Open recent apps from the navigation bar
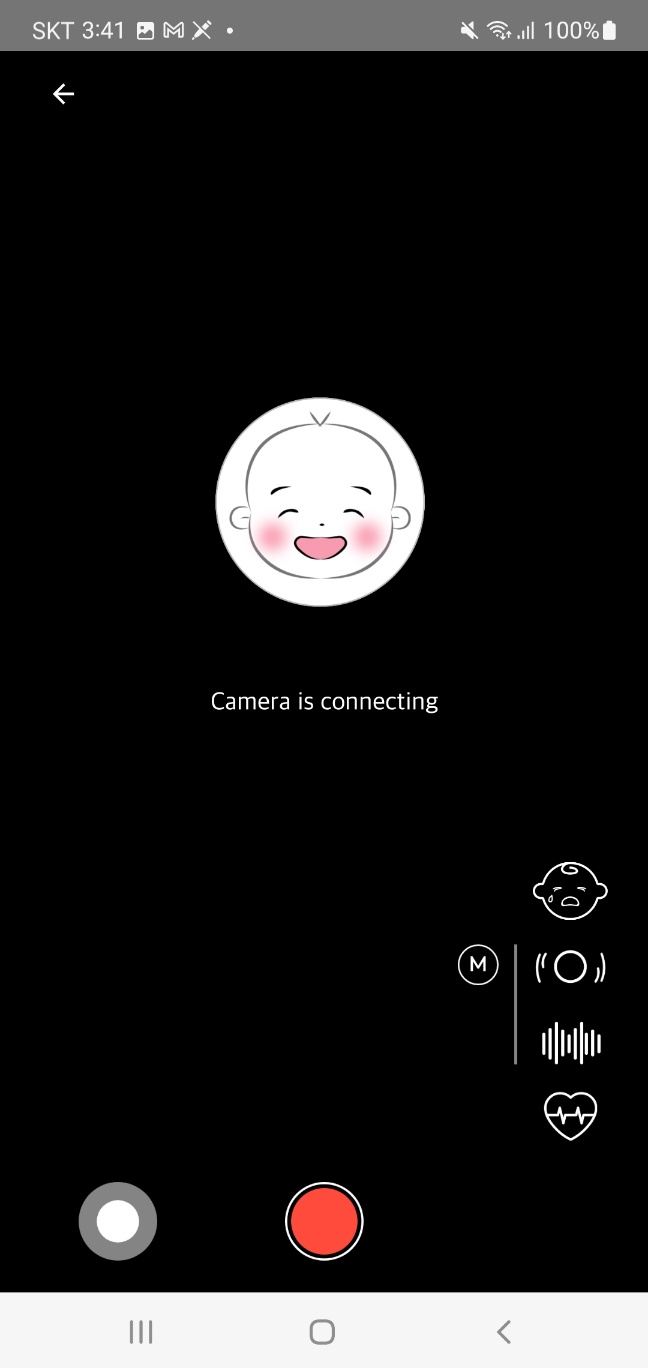Image resolution: width=648 pixels, height=1368 pixels. [141, 1331]
